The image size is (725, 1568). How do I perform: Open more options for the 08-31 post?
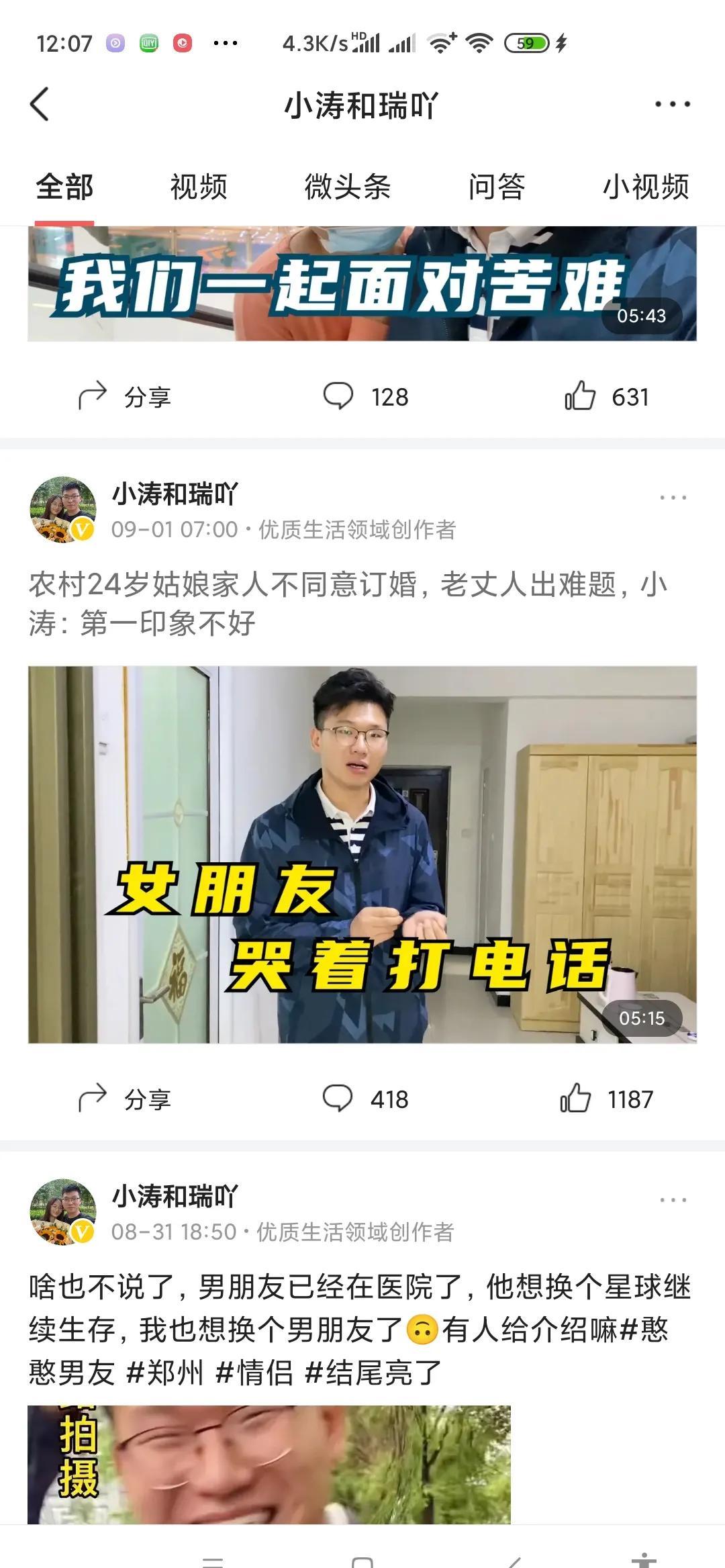pos(672,1200)
